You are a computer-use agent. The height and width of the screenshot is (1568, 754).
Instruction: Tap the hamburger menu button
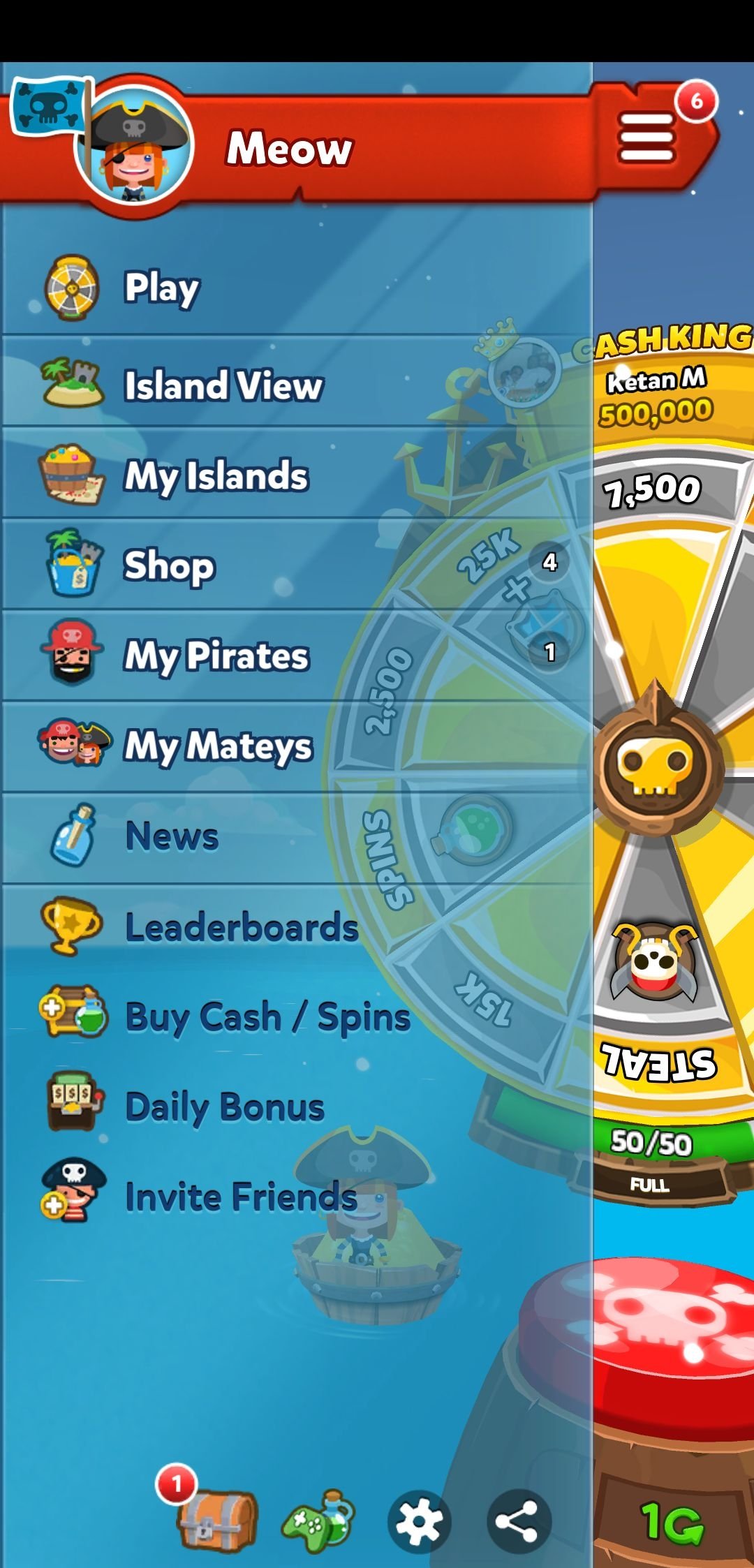coord(646,138)
